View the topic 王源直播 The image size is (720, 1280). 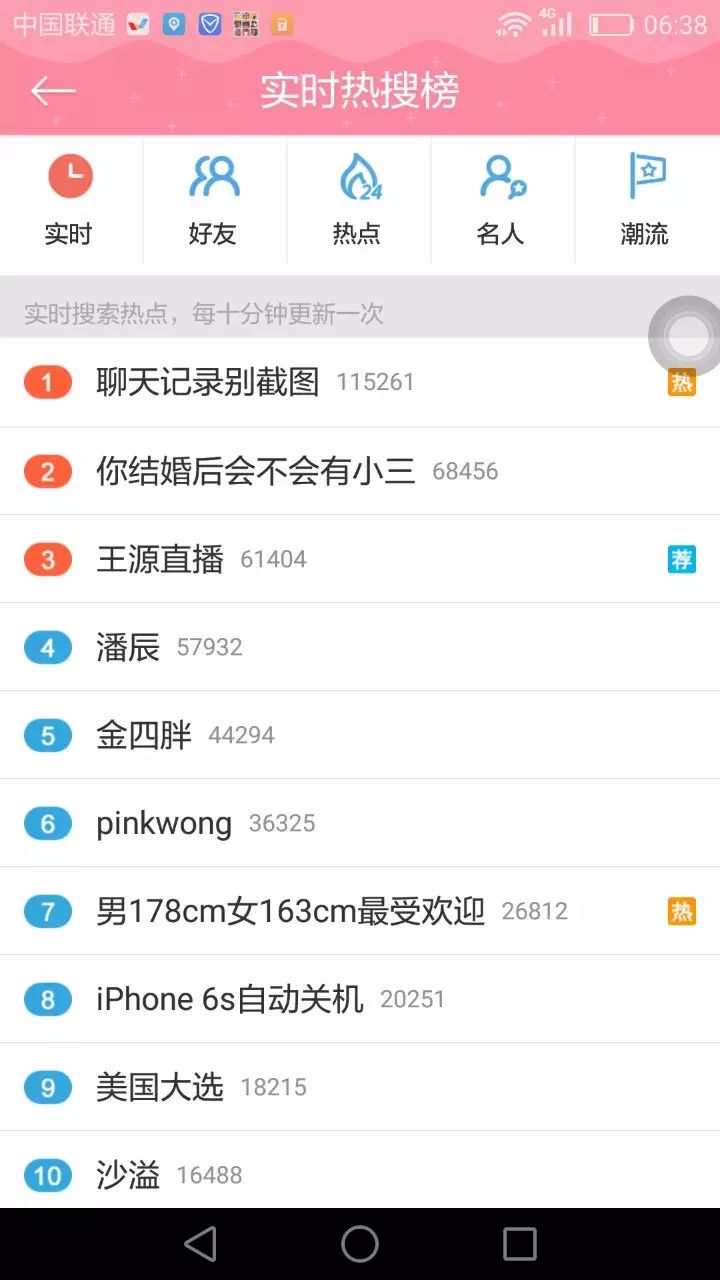pyautogui.click(x=360, y=559)
